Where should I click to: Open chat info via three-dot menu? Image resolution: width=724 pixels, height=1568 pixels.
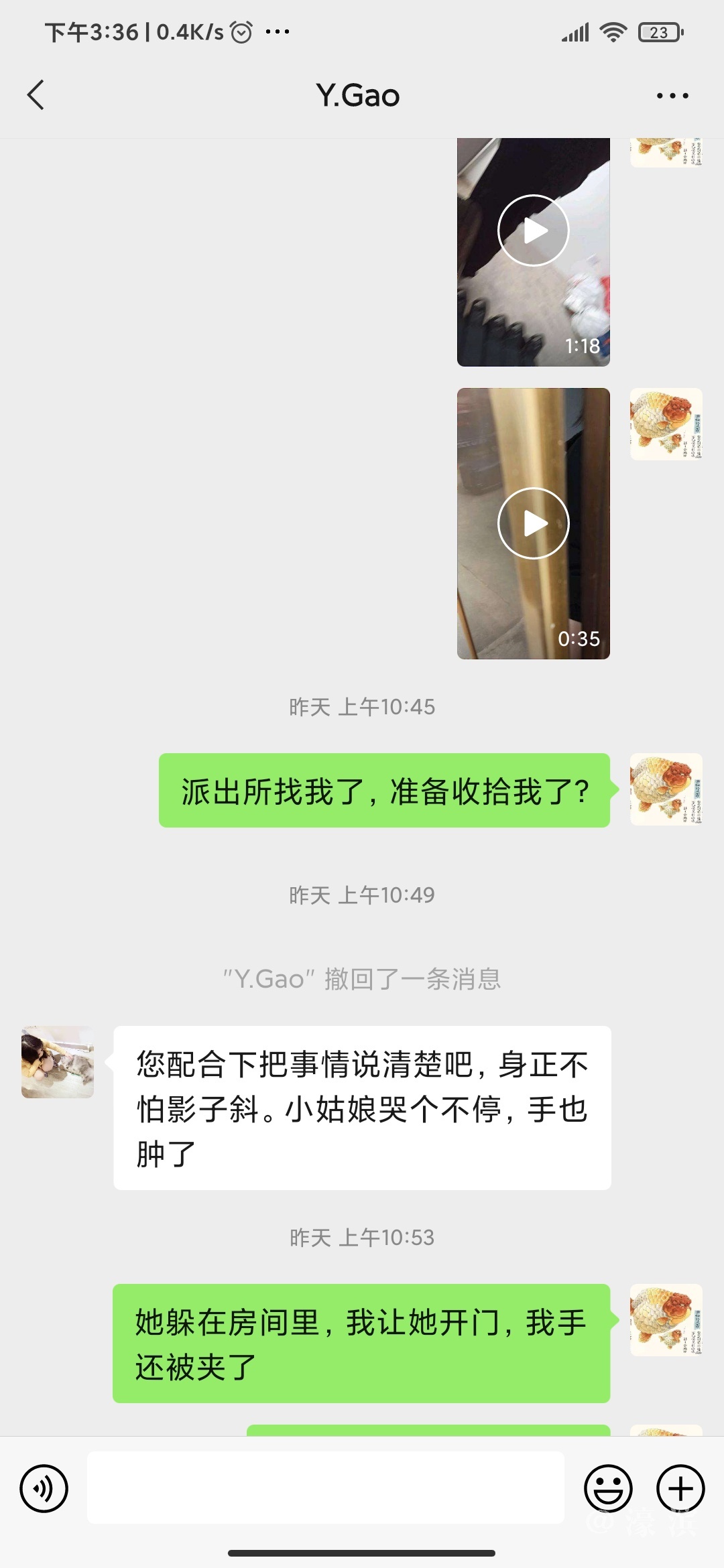click(x=672, y=96)
